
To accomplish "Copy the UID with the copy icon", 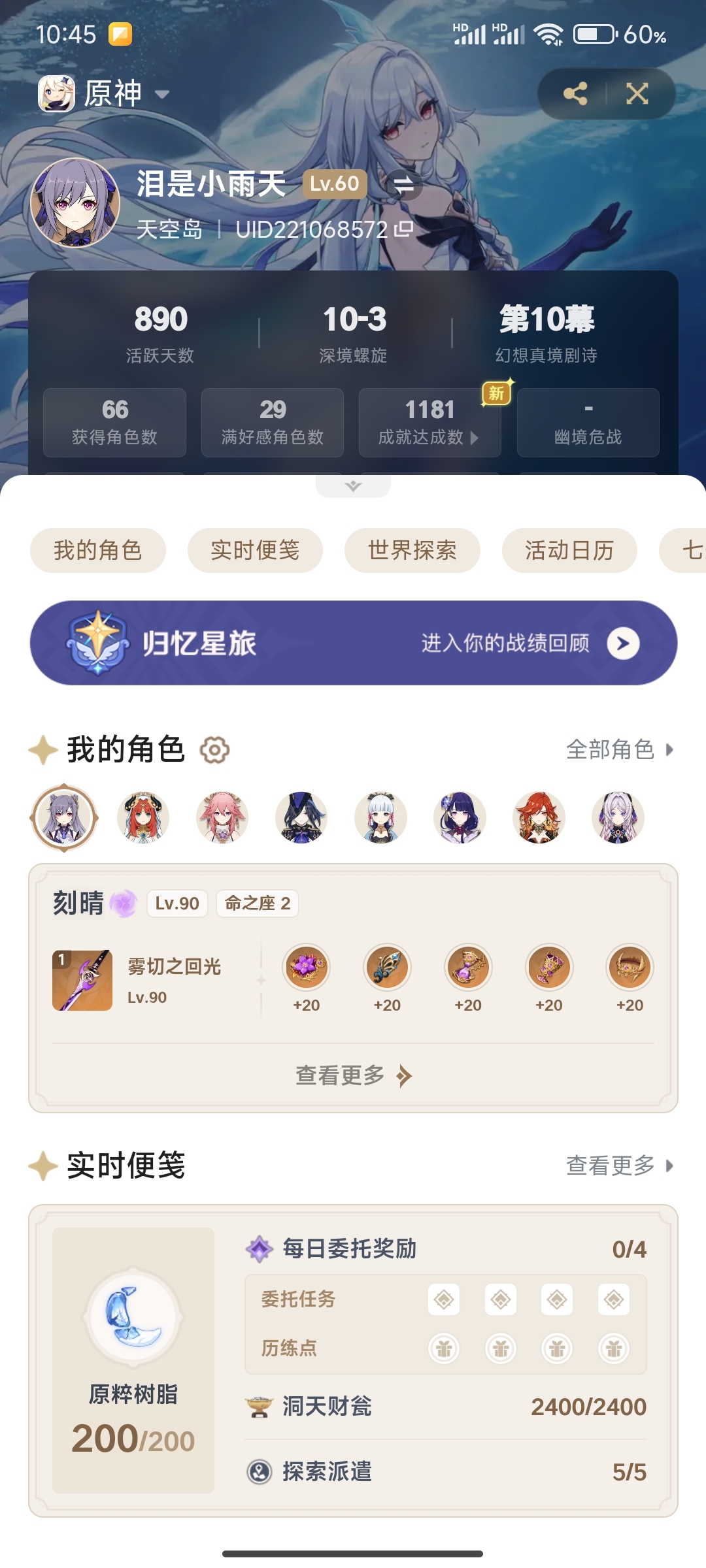I will click(404, 229).
